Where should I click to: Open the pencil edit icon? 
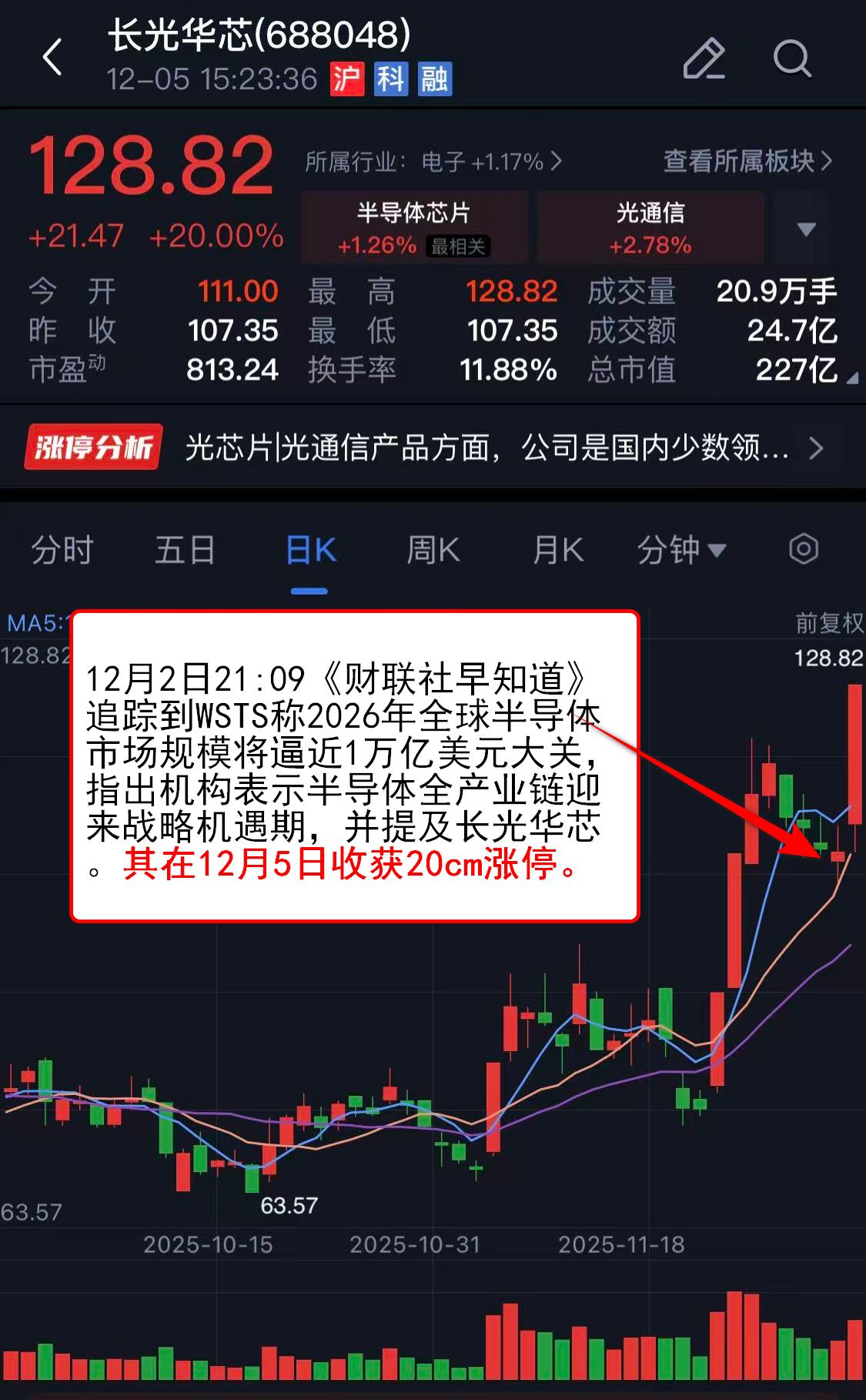coord(704,59)
